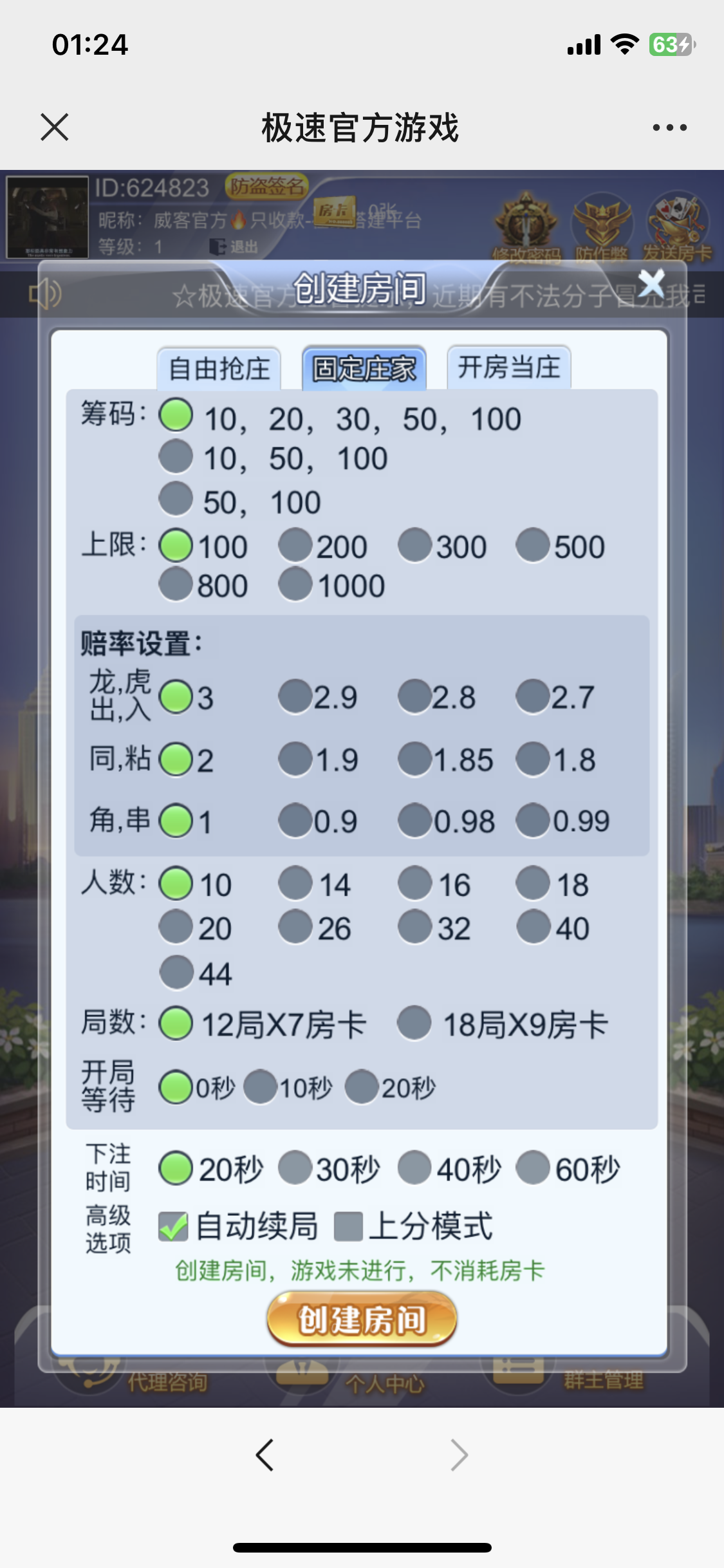The height and width of the screenshot is (1568, 724).
Task: Set the upper limit to 500
Action: click(533, 546)
